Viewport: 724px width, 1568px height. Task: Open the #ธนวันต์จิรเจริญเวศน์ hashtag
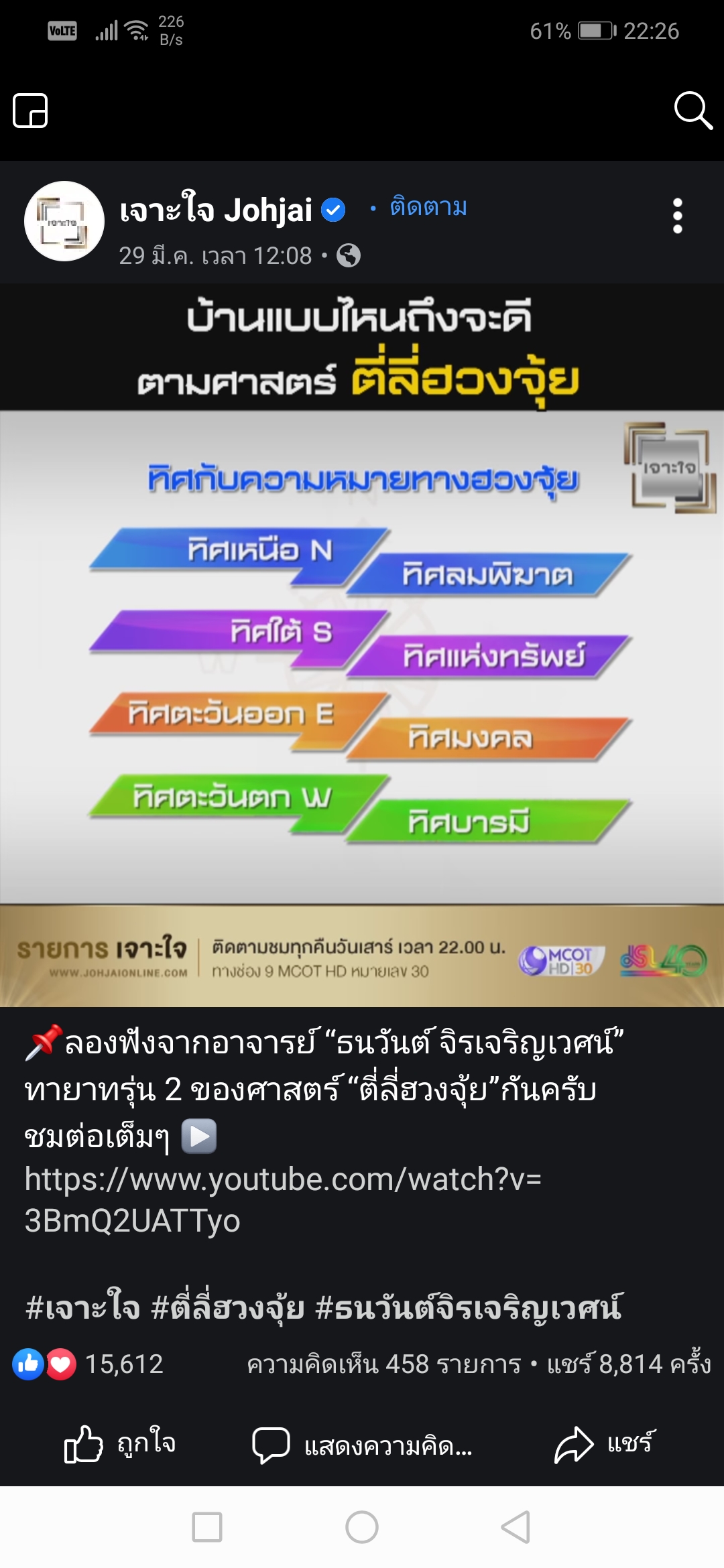469,1307
